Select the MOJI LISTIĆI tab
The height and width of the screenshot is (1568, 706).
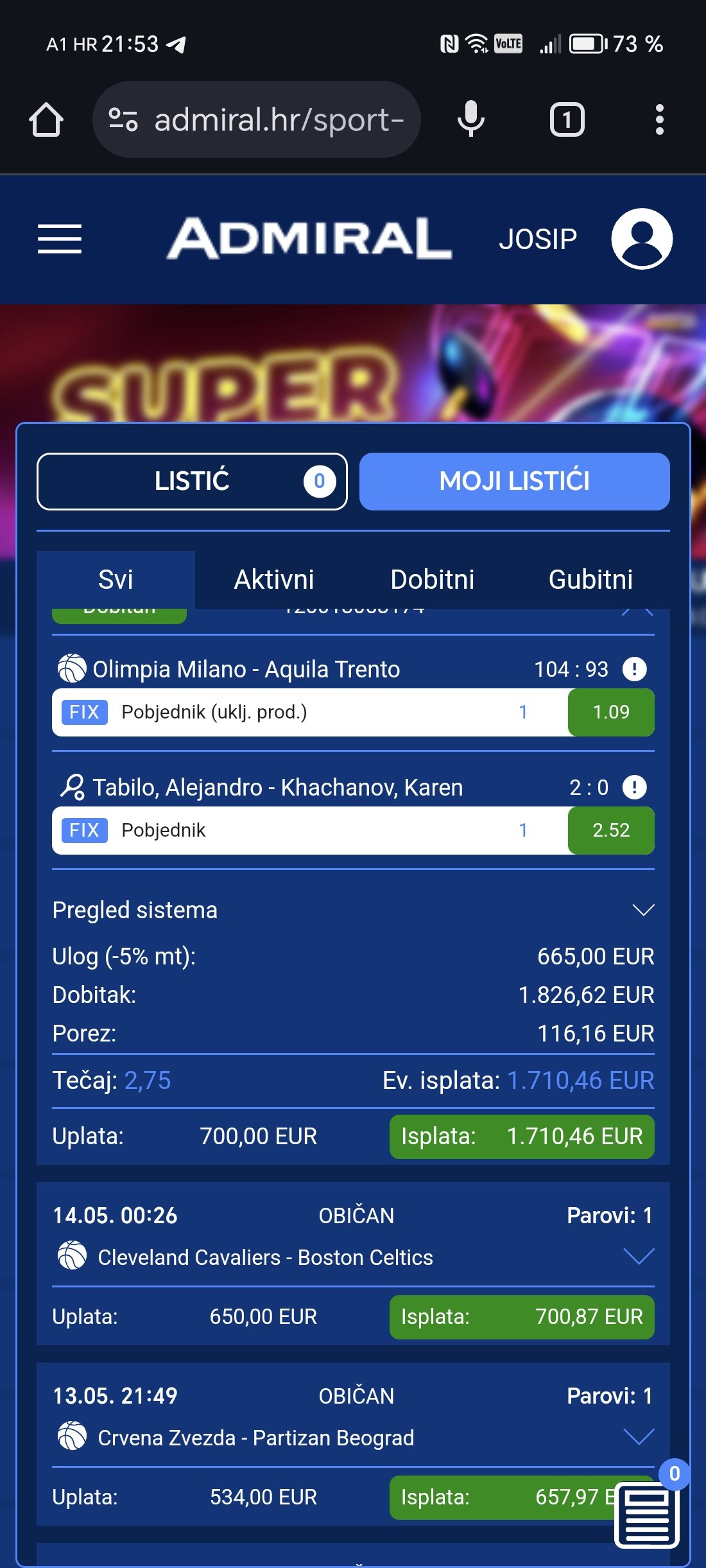[x=514, y=482]
